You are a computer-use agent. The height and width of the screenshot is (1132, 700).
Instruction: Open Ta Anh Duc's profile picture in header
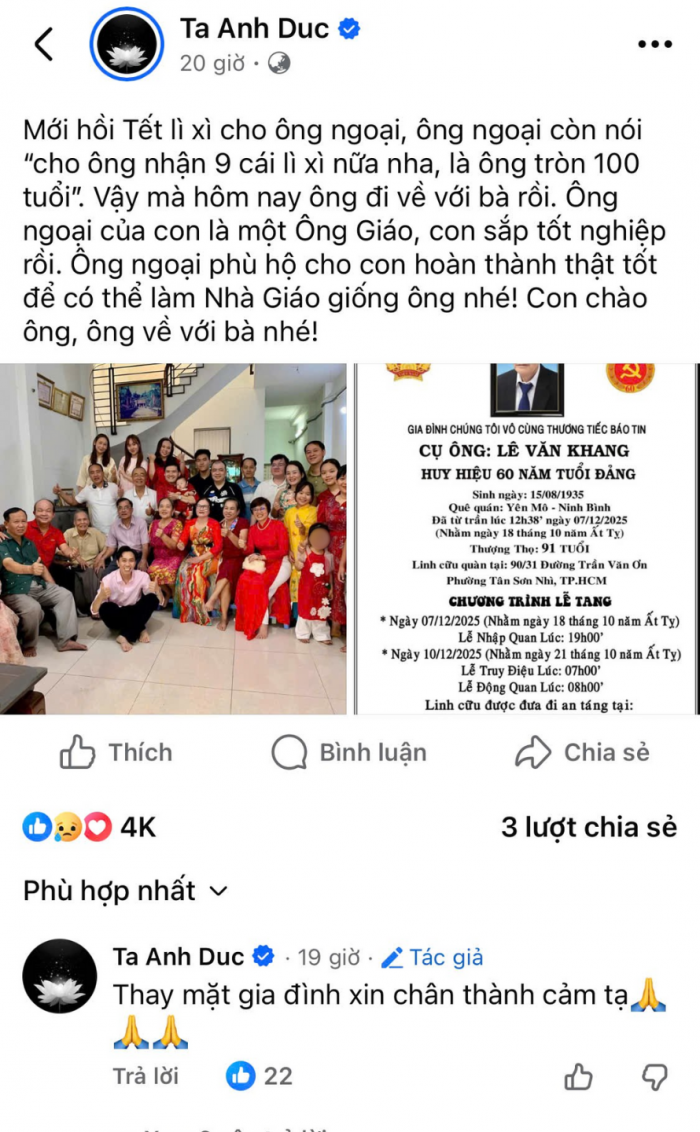pos(127,45)
